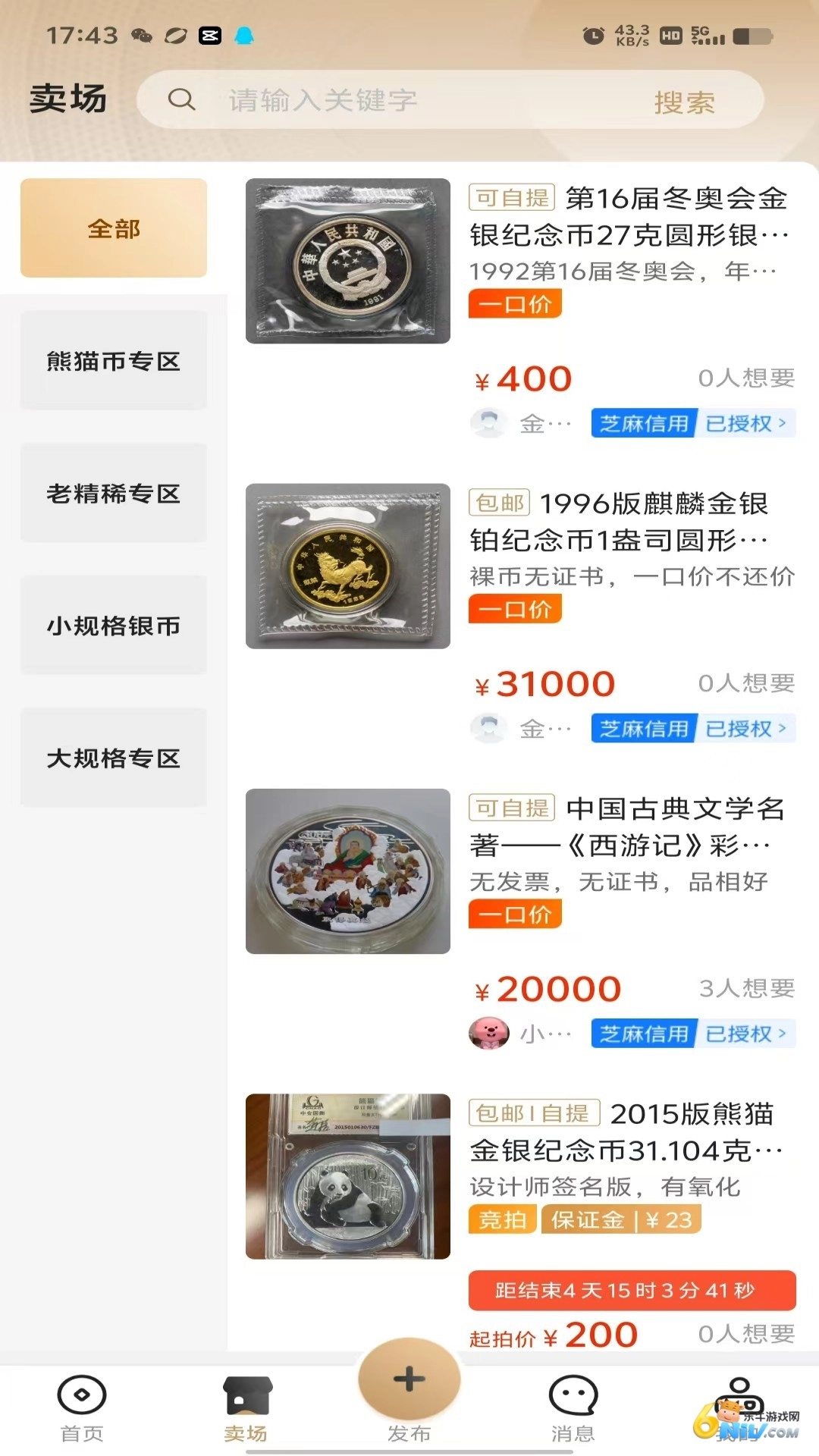819x1456 pixels.
Task: Tap the gold plus 发布 button
Action: tap(409, 1382)
